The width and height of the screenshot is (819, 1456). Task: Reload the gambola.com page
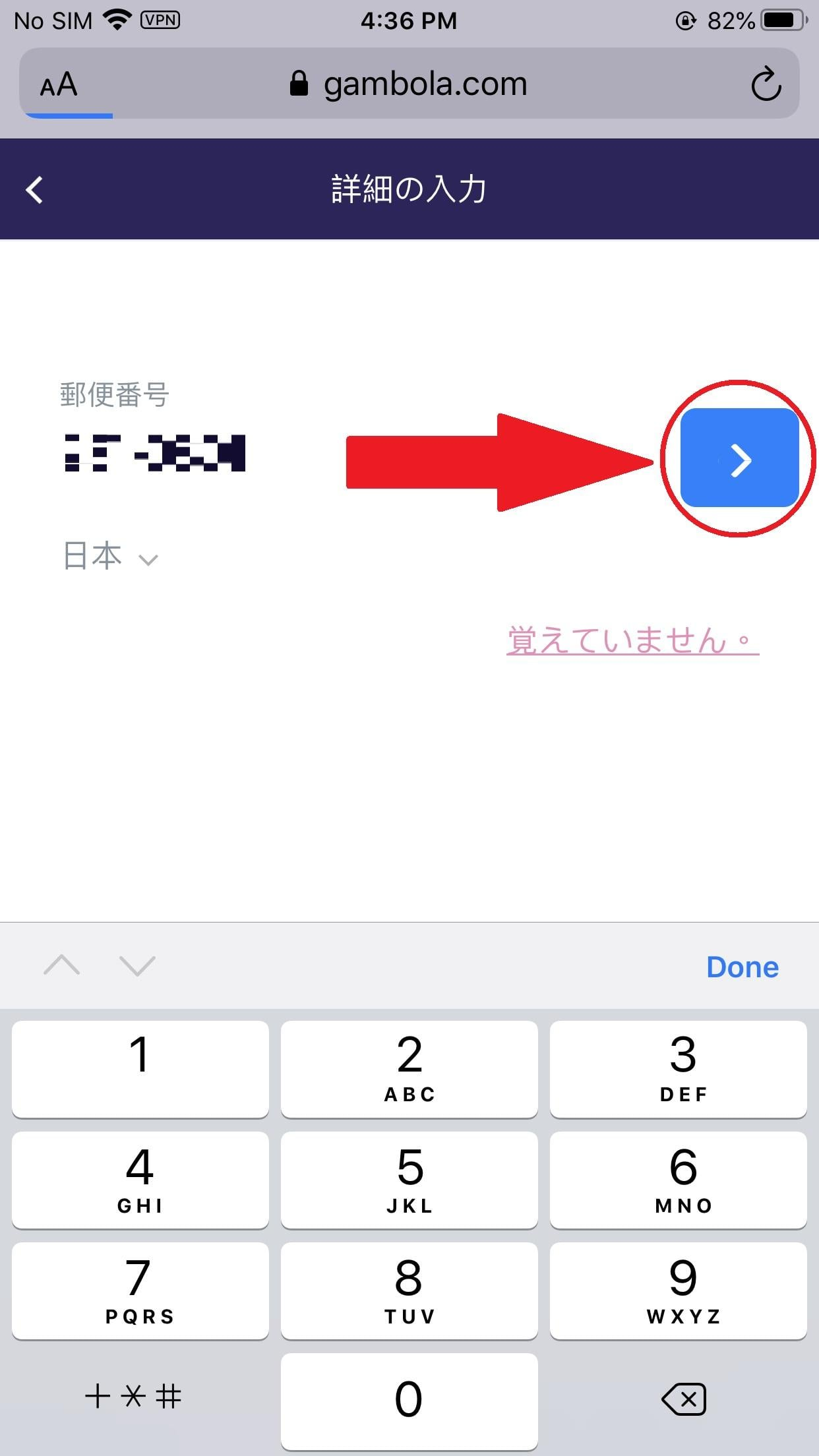(x=766, y=84)
